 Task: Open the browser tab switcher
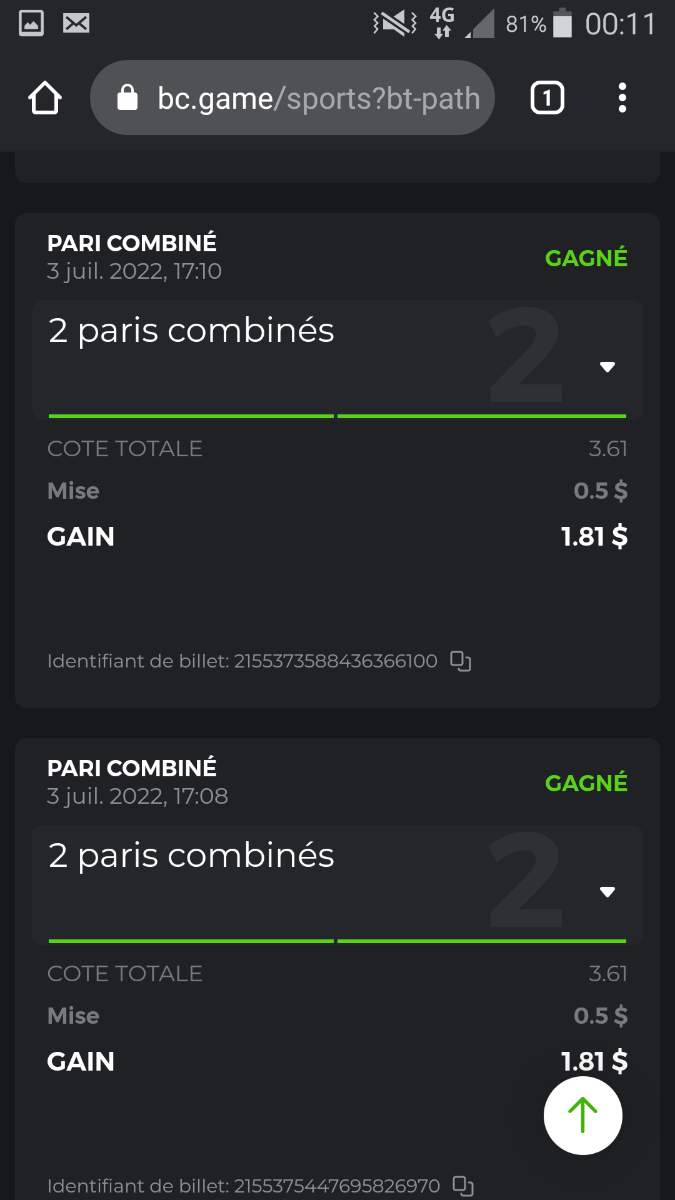point(547,98)
